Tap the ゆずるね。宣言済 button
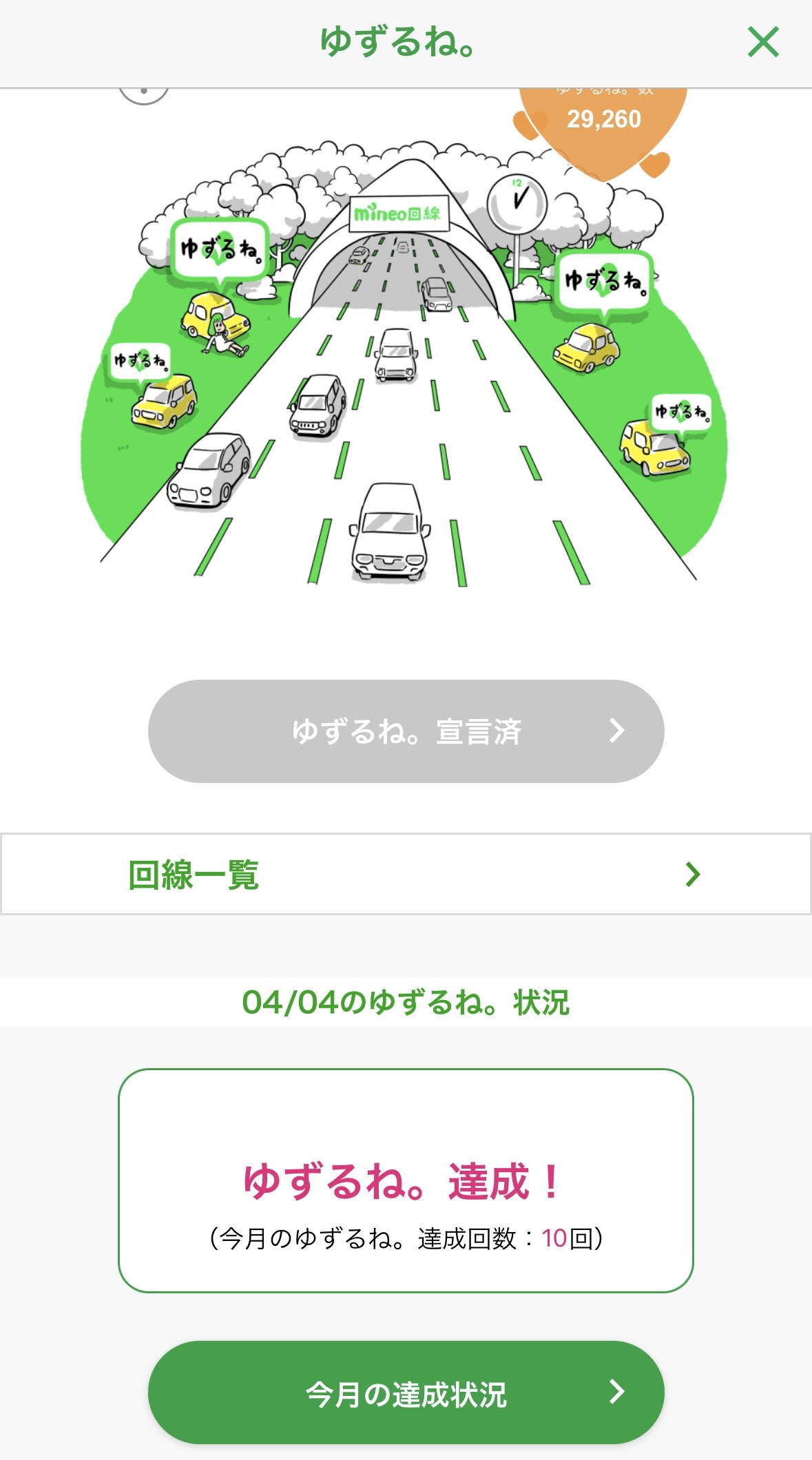Screen dimensions: 812x1460 406,731
